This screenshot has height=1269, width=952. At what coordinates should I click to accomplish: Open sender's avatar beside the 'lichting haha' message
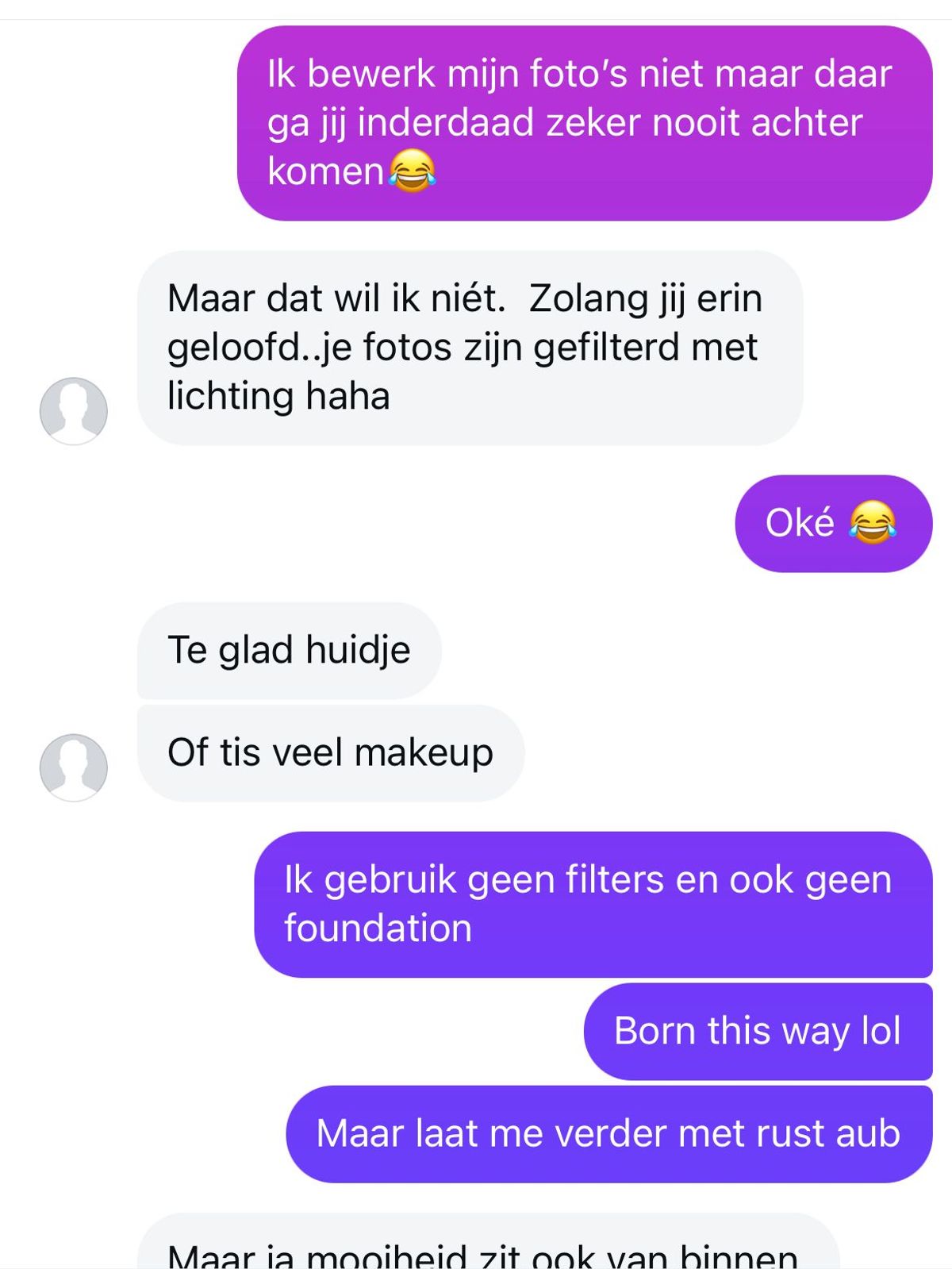[x=74, y=411]
